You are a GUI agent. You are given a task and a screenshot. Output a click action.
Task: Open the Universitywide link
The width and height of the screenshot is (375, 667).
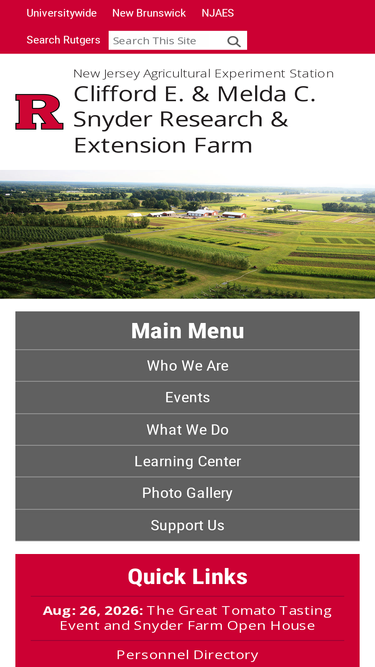61,13
